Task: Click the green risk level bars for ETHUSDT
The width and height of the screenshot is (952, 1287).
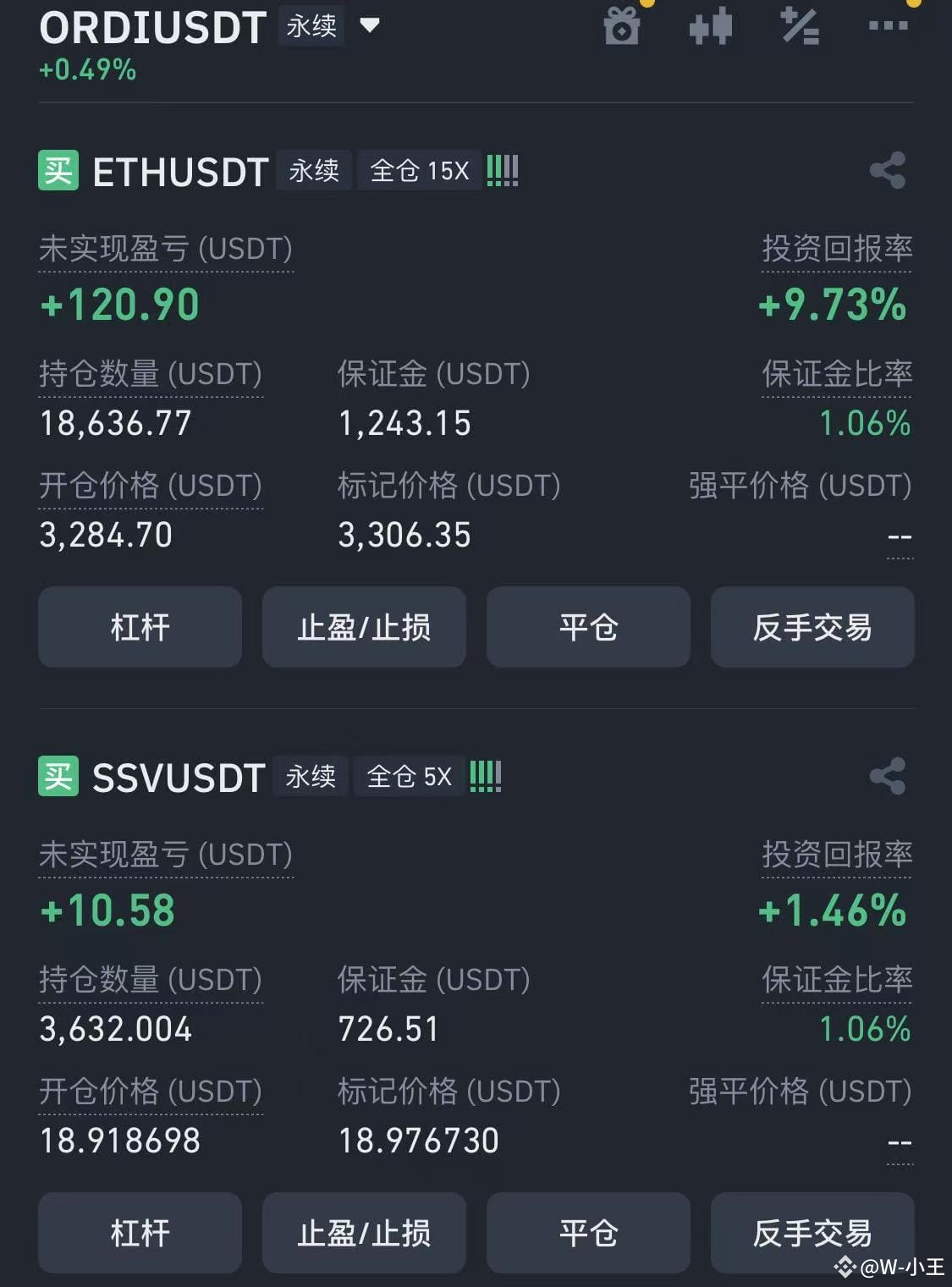Action: [x=504, y=170]
